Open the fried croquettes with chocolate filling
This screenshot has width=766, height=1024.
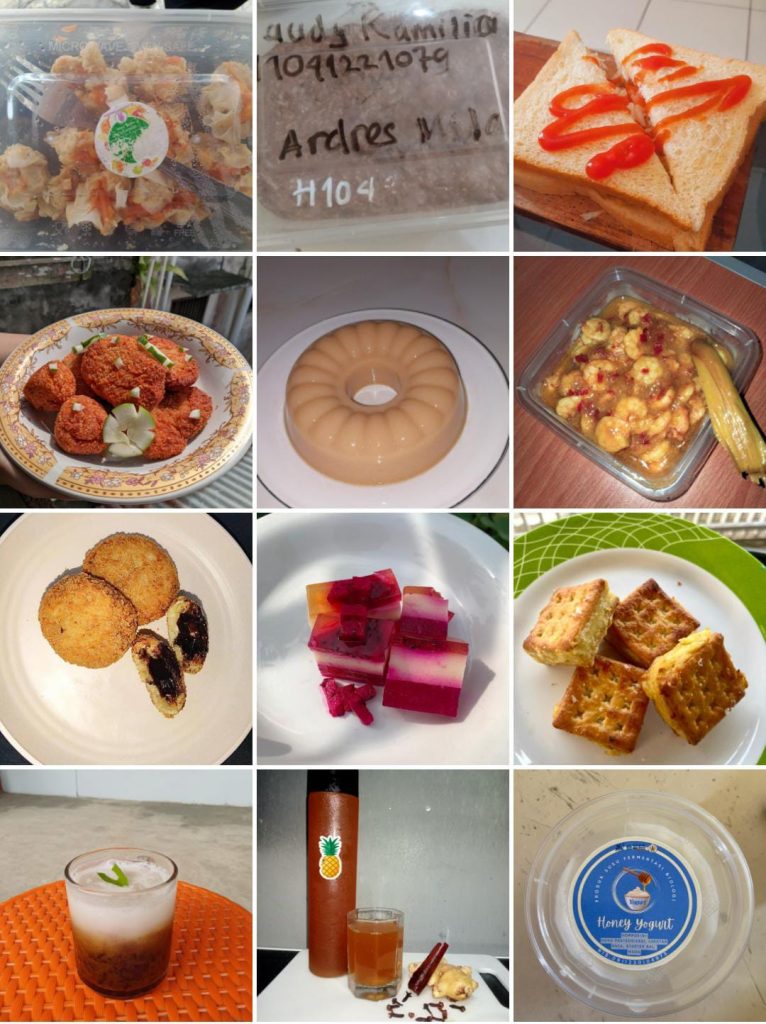(x=125, y=639)
